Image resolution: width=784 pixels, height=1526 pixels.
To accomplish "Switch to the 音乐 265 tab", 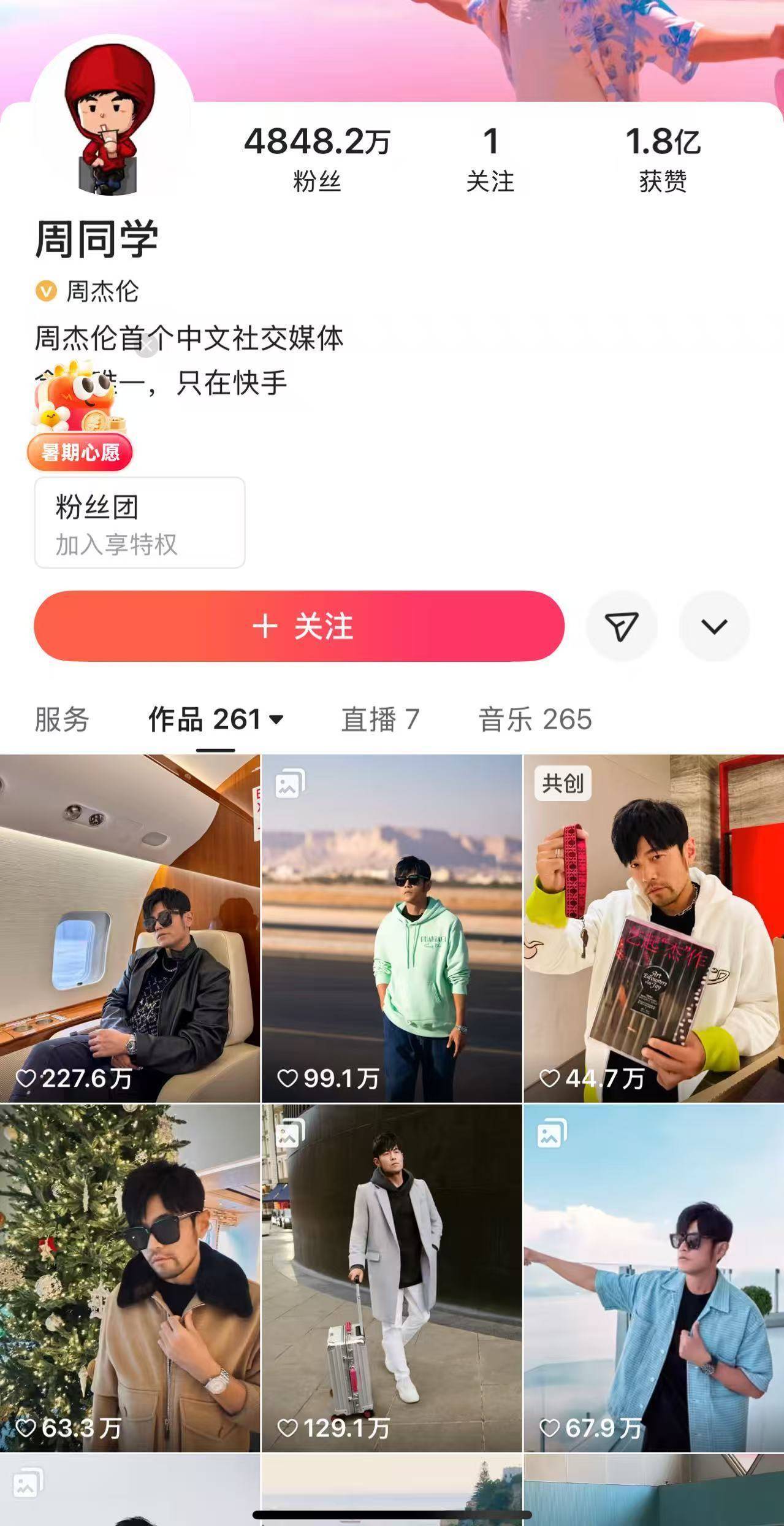I will pyautogui.click(x=535, y=721).
